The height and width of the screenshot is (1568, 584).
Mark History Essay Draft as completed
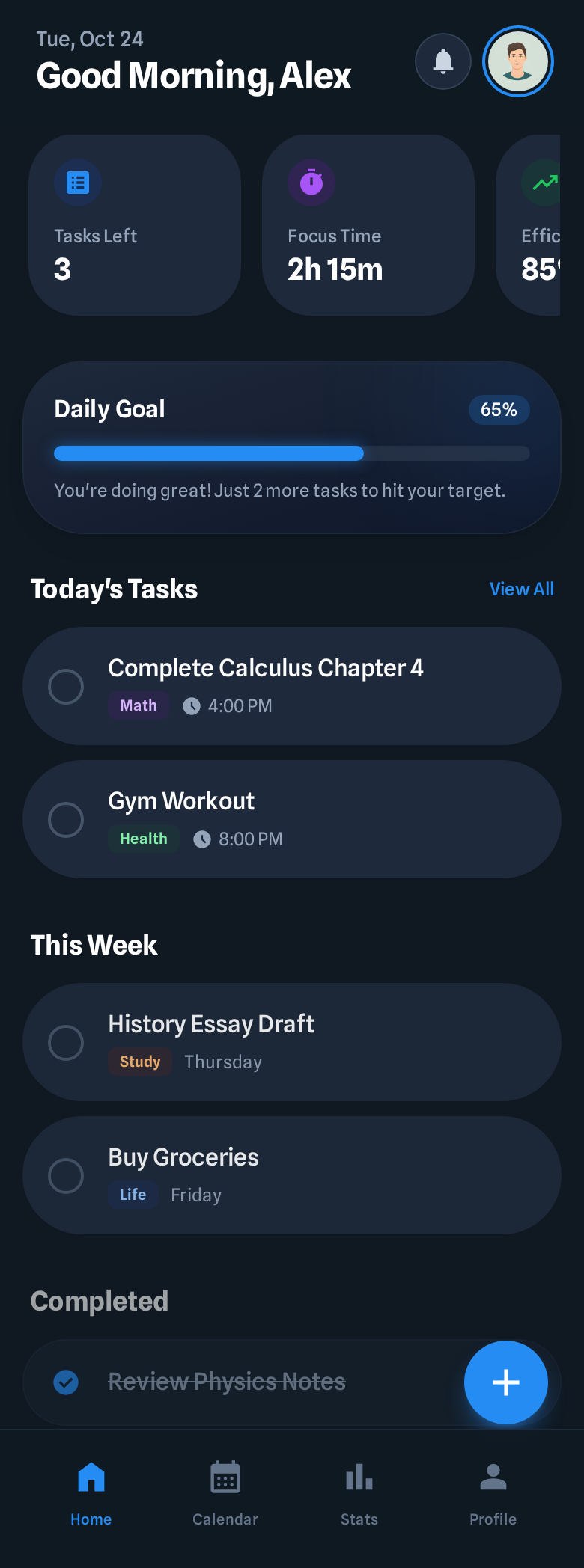click(66, 1042)
